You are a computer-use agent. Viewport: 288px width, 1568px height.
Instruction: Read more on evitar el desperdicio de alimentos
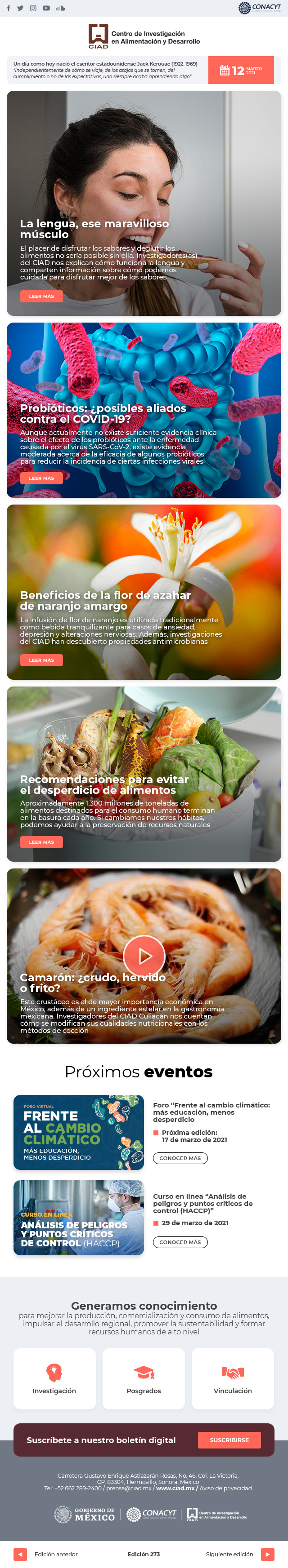click(41, 842)
